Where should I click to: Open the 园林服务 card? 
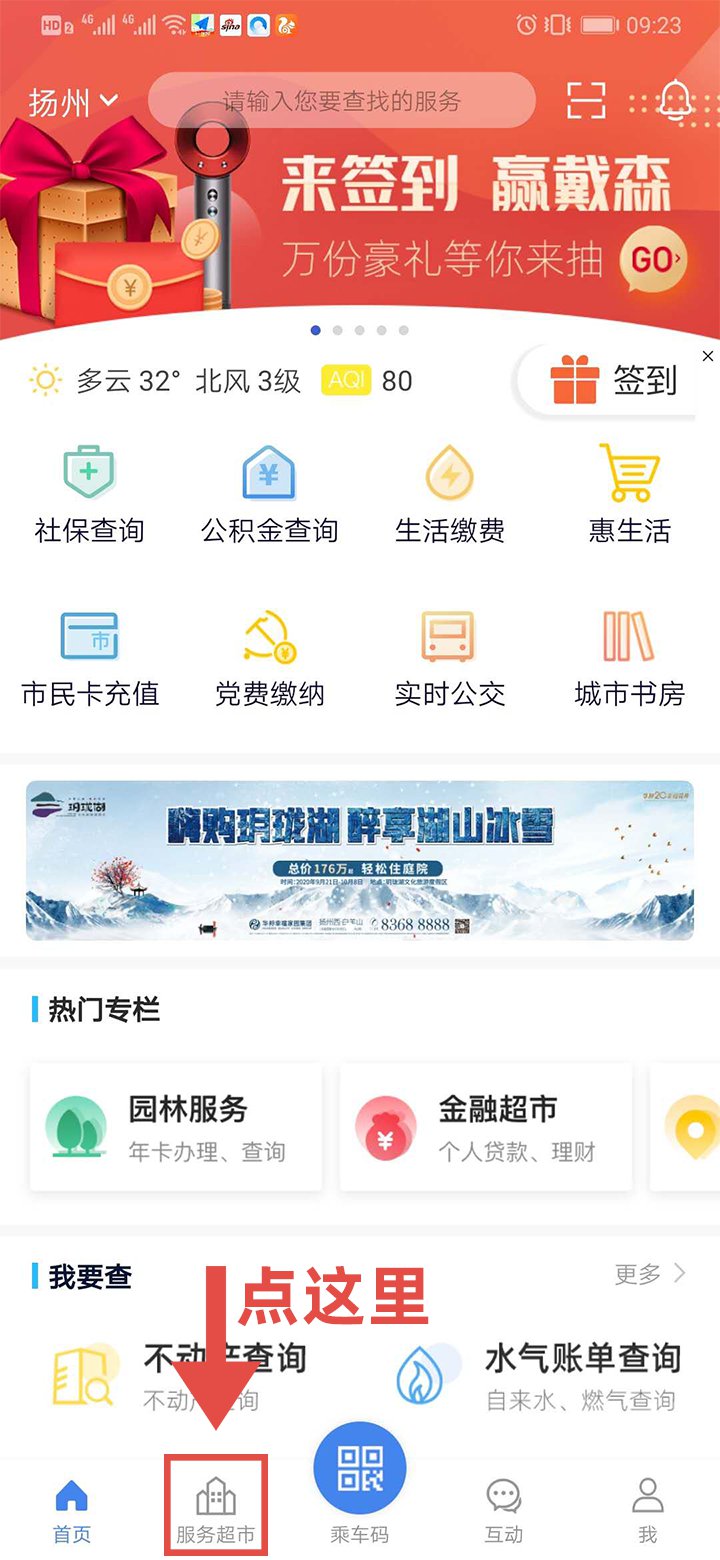176,1127
